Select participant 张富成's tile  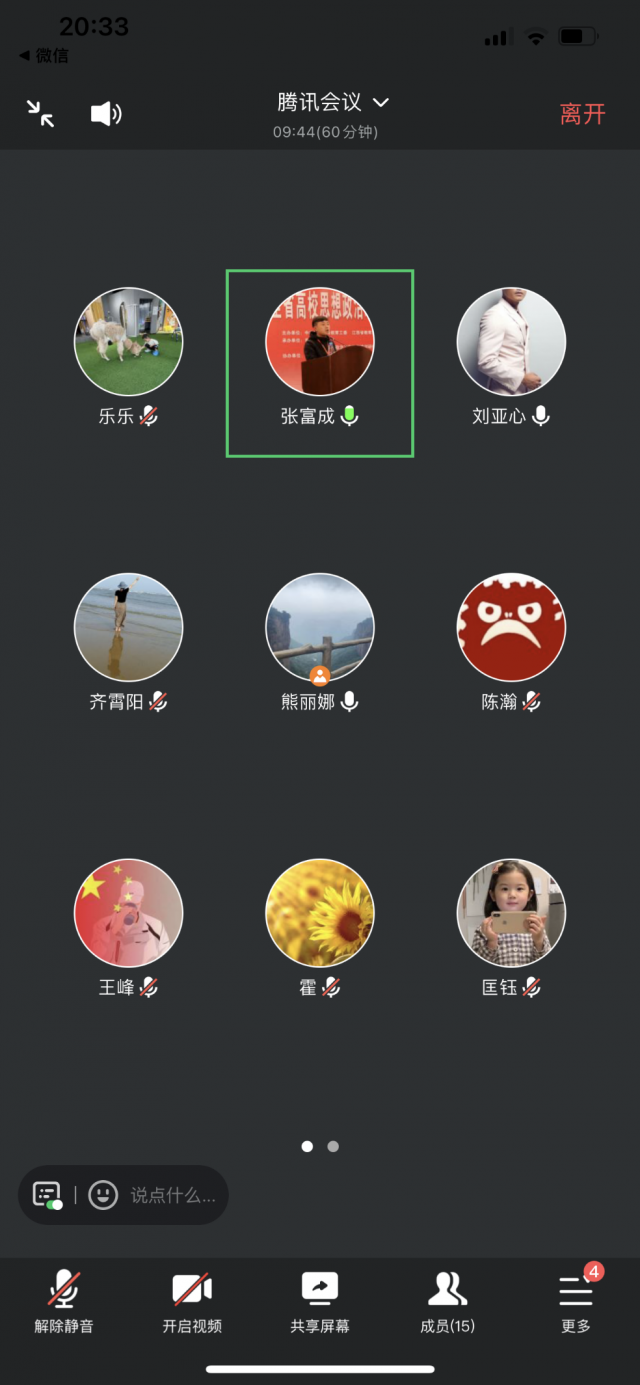click(320, 363)
